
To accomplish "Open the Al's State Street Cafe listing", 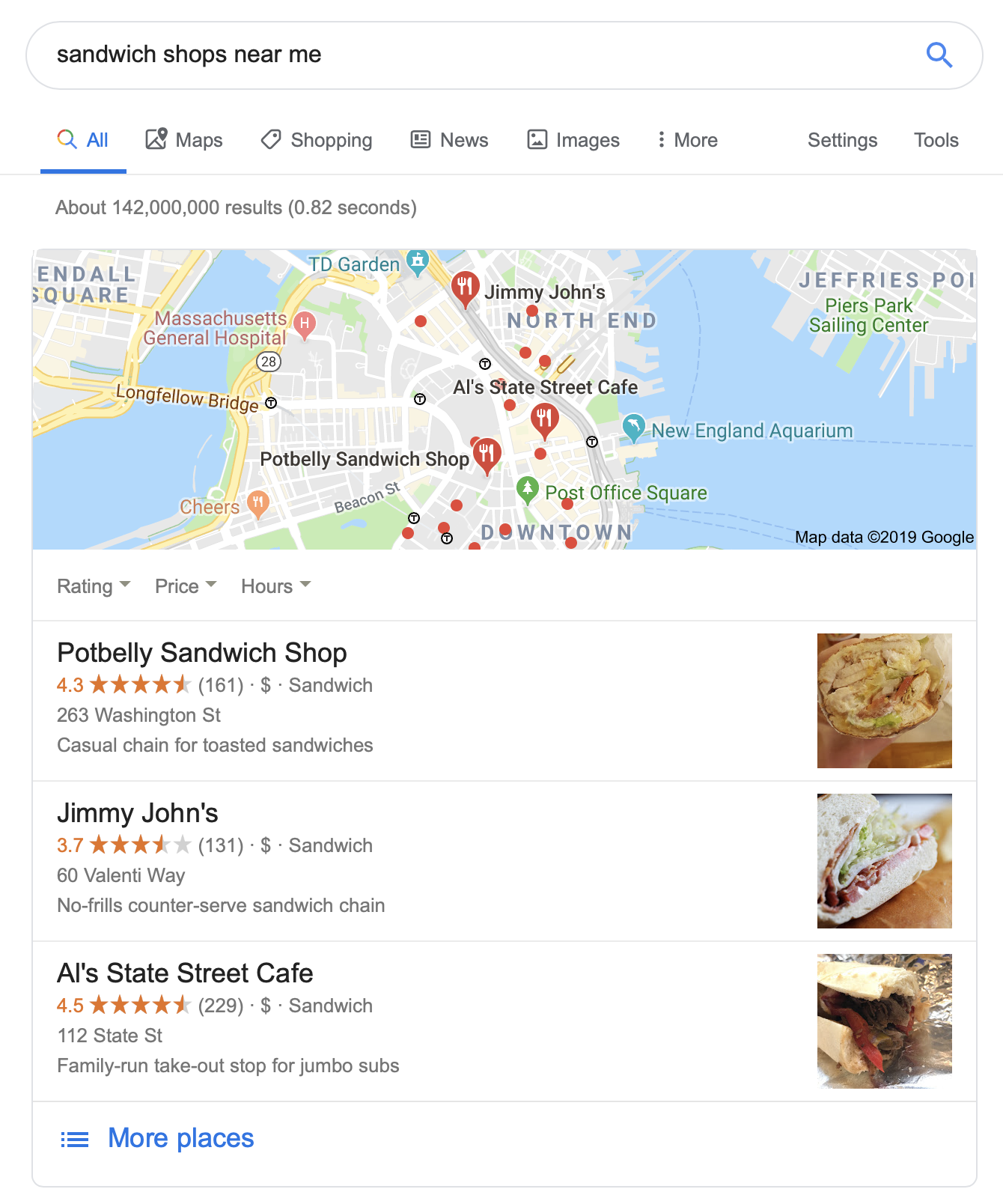I will [x=185, y=973].
